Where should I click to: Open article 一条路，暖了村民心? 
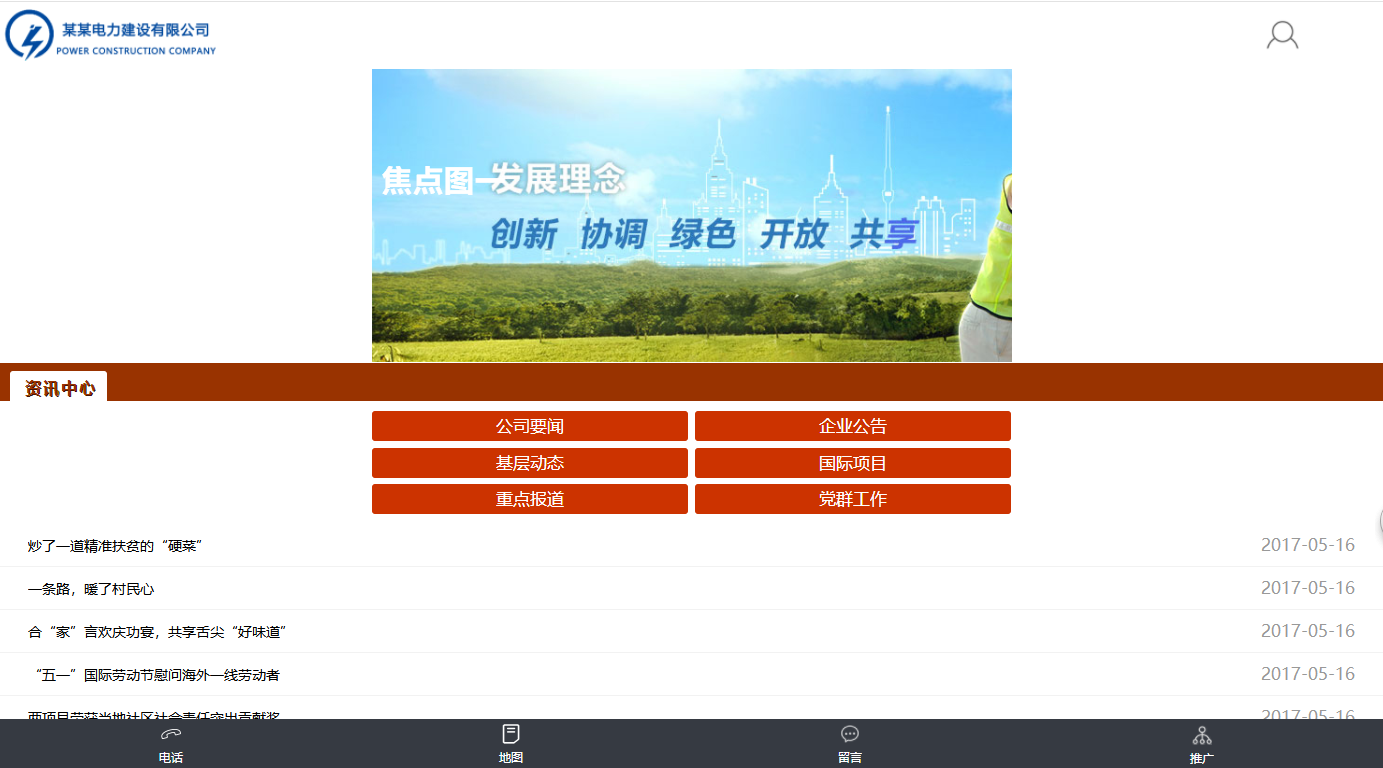coord(91,589)
